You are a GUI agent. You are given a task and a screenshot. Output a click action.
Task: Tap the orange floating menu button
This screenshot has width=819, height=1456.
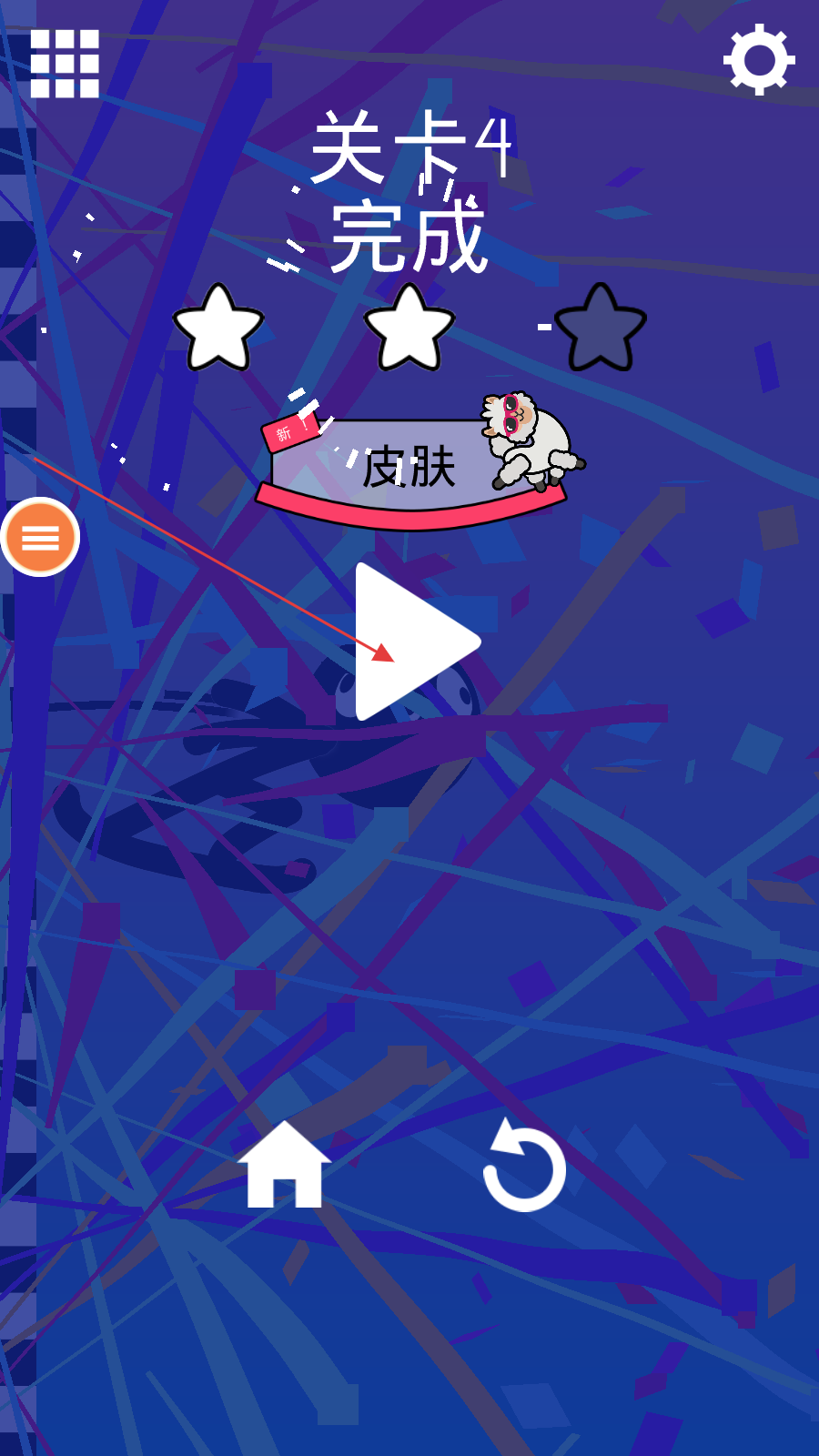tap(40, 538)
